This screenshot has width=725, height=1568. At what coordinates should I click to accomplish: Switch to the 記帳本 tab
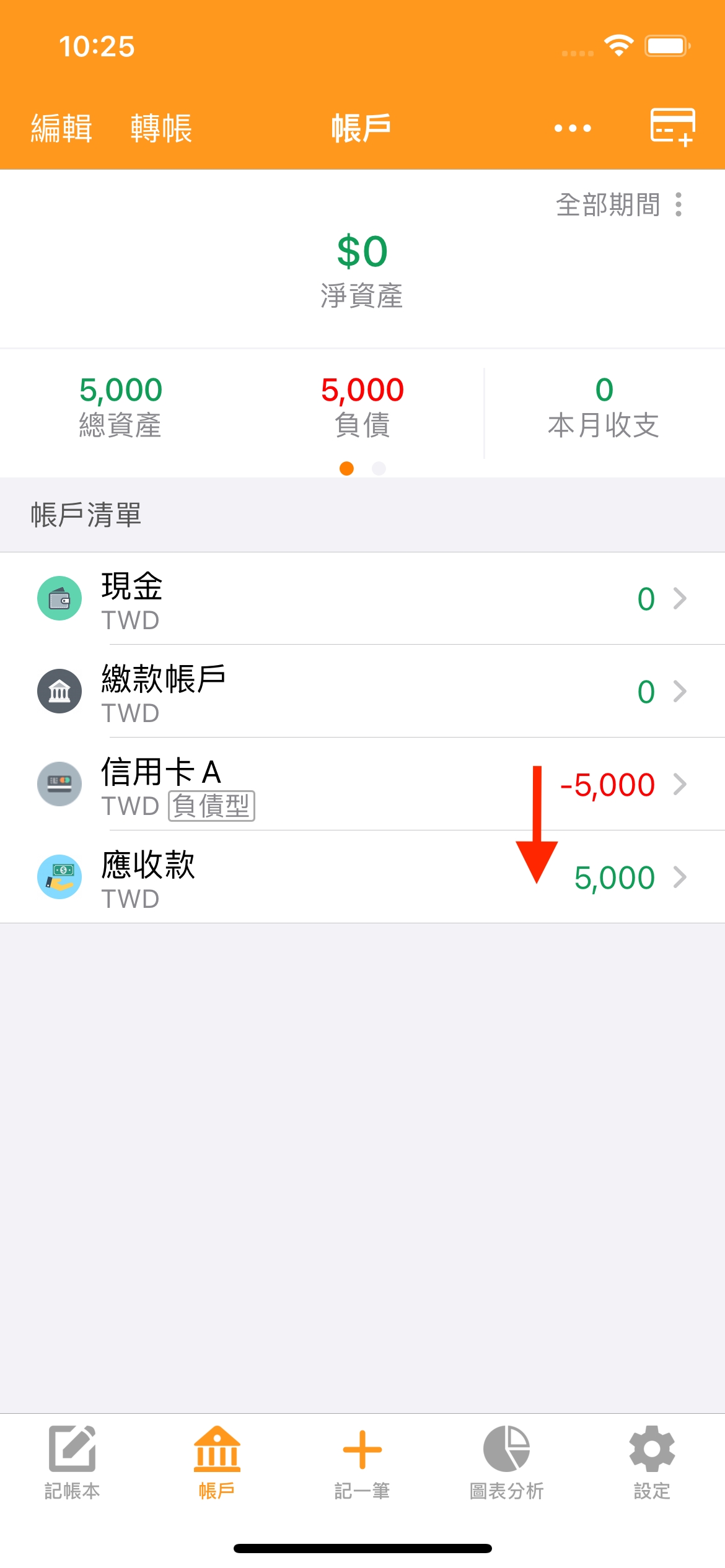coord(72,1463)
